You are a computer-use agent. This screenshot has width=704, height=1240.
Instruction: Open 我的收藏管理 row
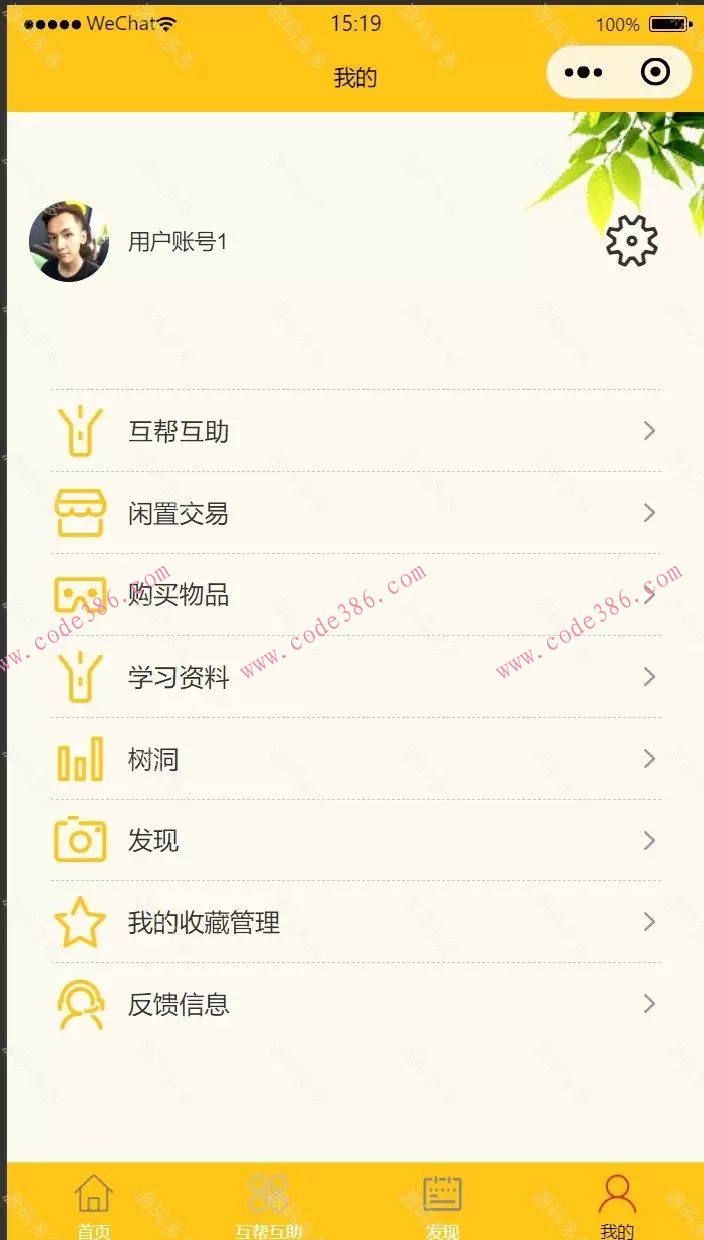point(355,923)
